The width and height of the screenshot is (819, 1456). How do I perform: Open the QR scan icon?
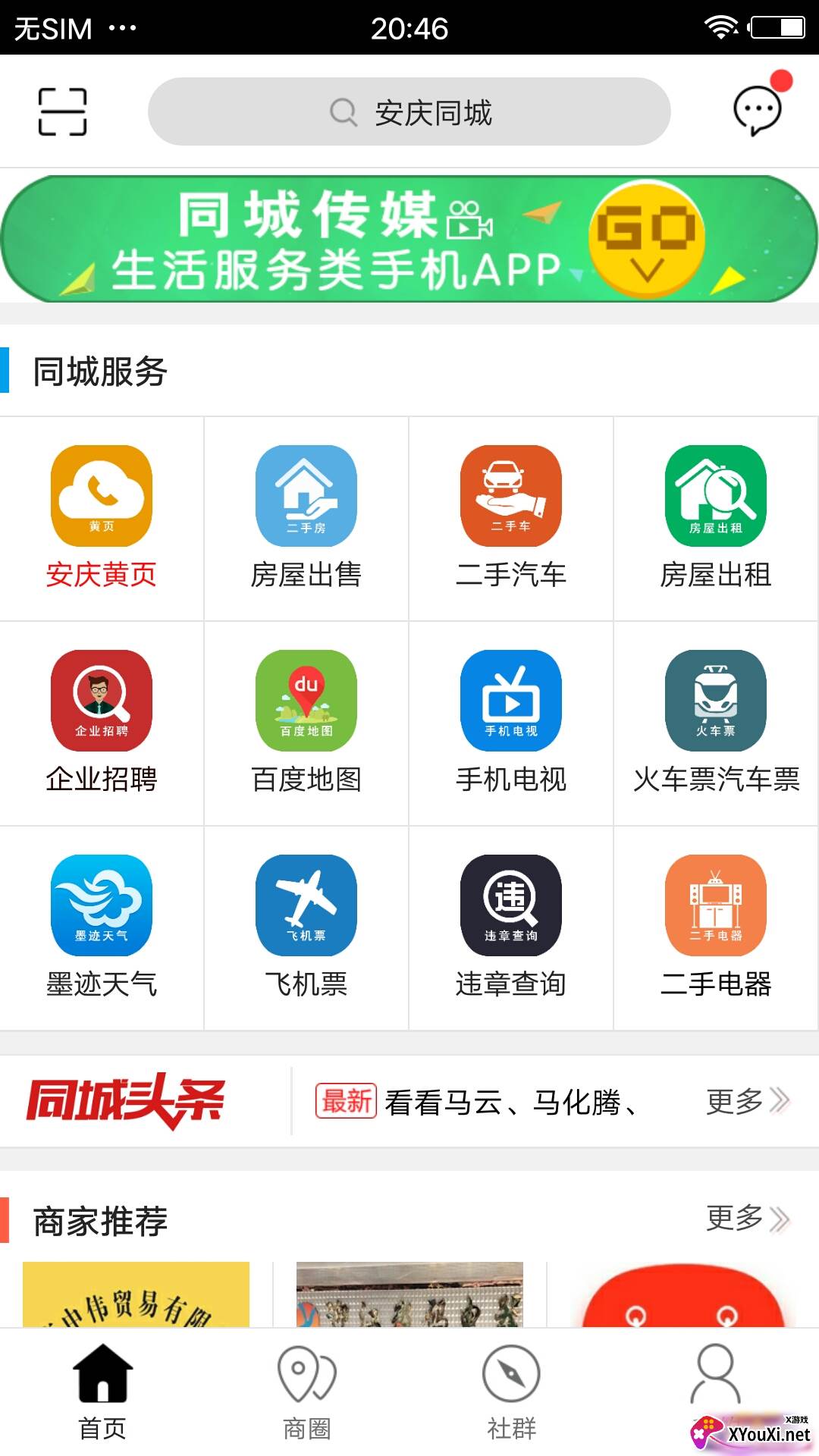63,112
